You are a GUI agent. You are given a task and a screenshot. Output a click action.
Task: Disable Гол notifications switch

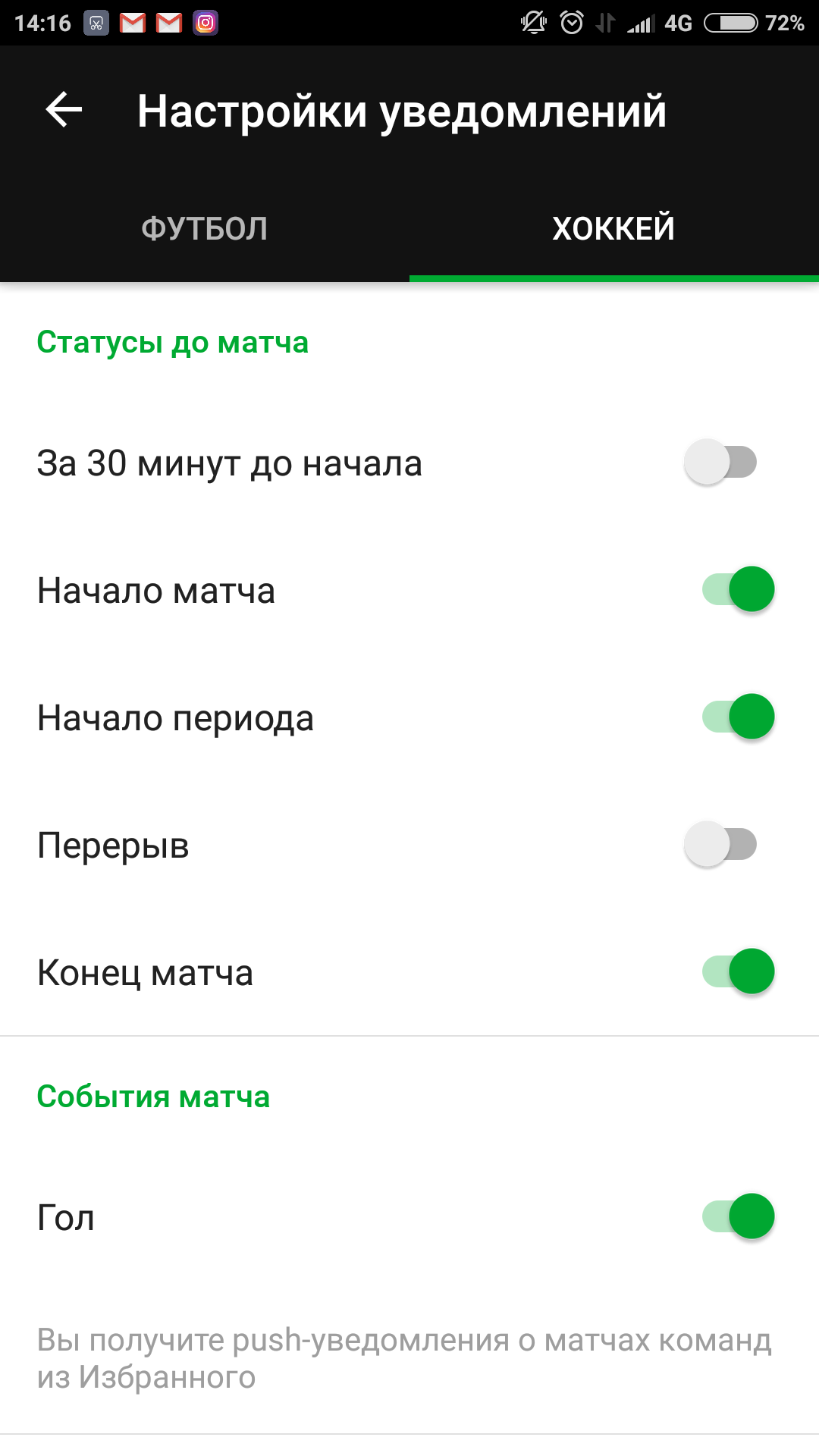pos(738,1216)
